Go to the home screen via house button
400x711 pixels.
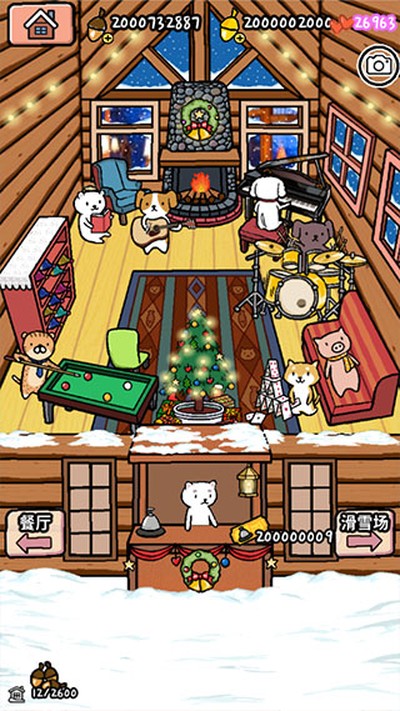click(x=41, y=24)
